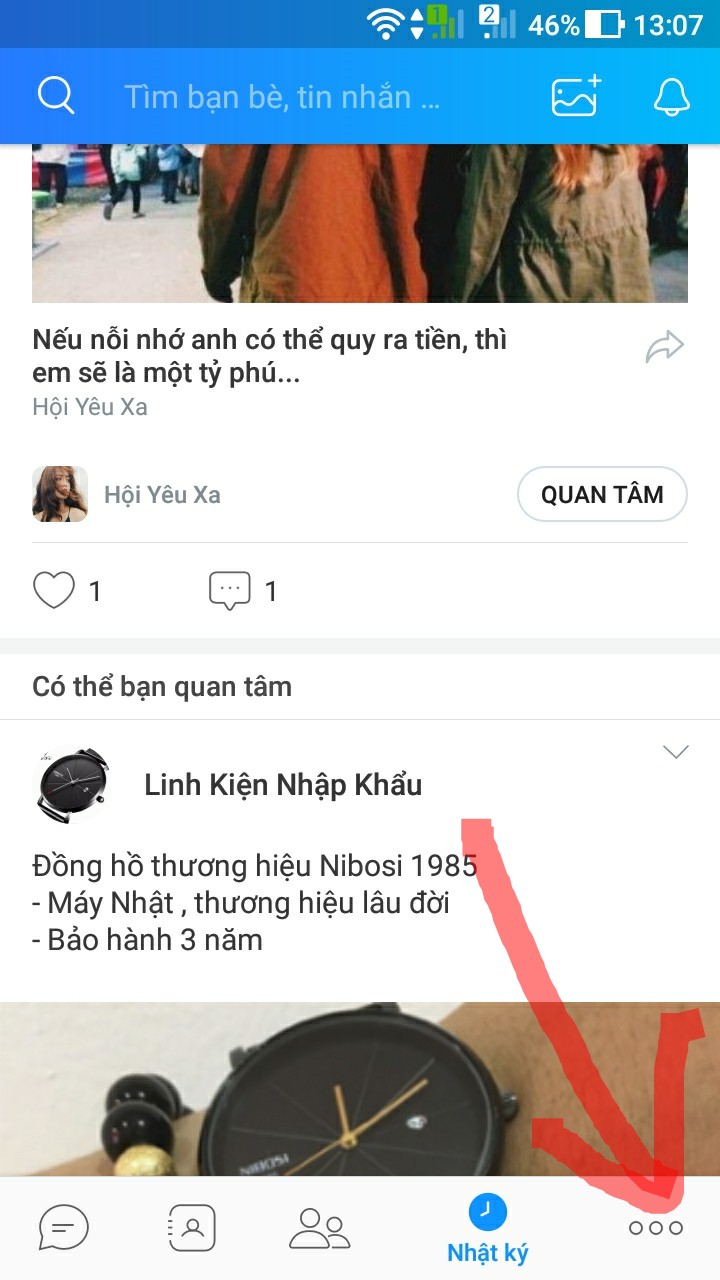Open the notifications bell
This screenshot has height=1280, width=720.
pos(672,97)
